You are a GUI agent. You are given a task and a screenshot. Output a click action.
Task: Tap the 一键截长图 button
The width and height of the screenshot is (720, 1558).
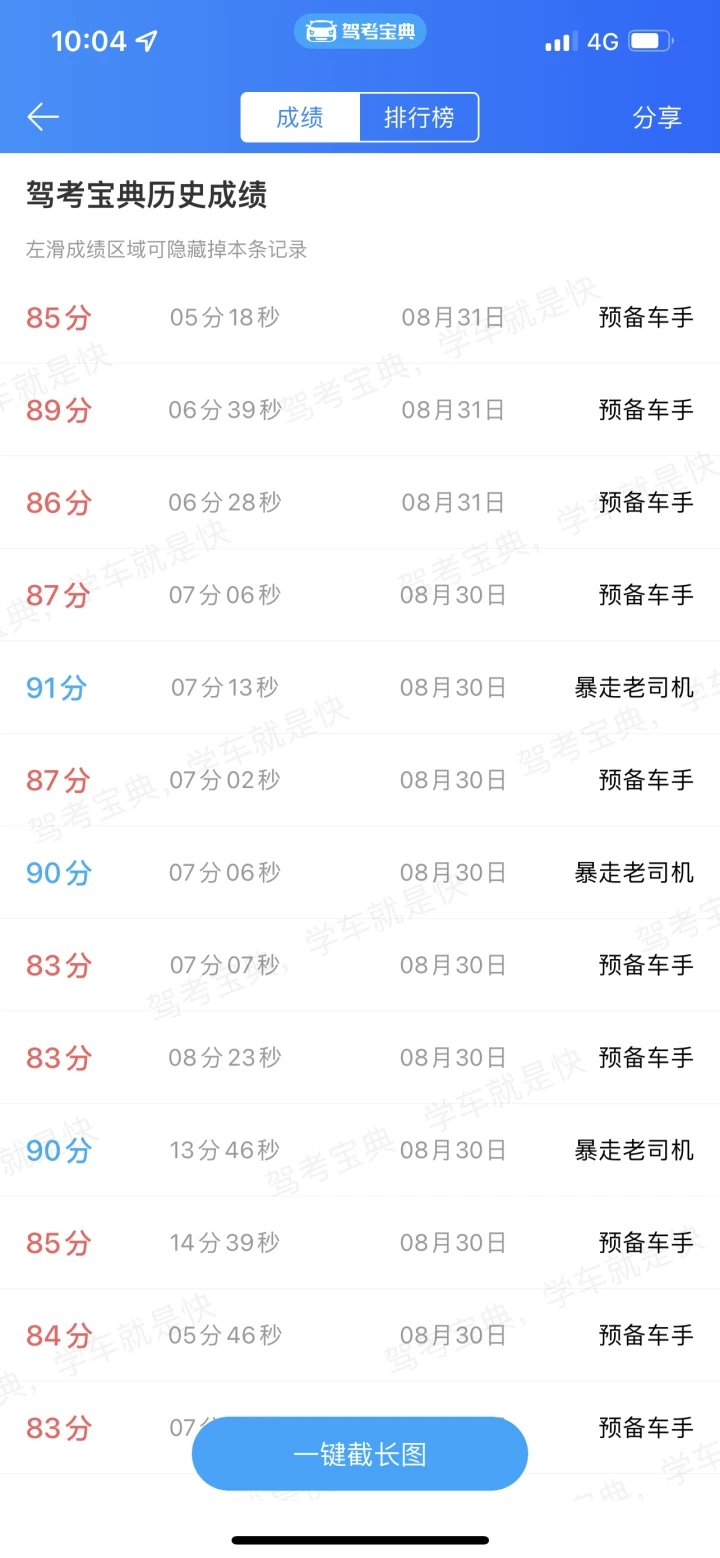pyautogui.click(x=360, y=1454)
